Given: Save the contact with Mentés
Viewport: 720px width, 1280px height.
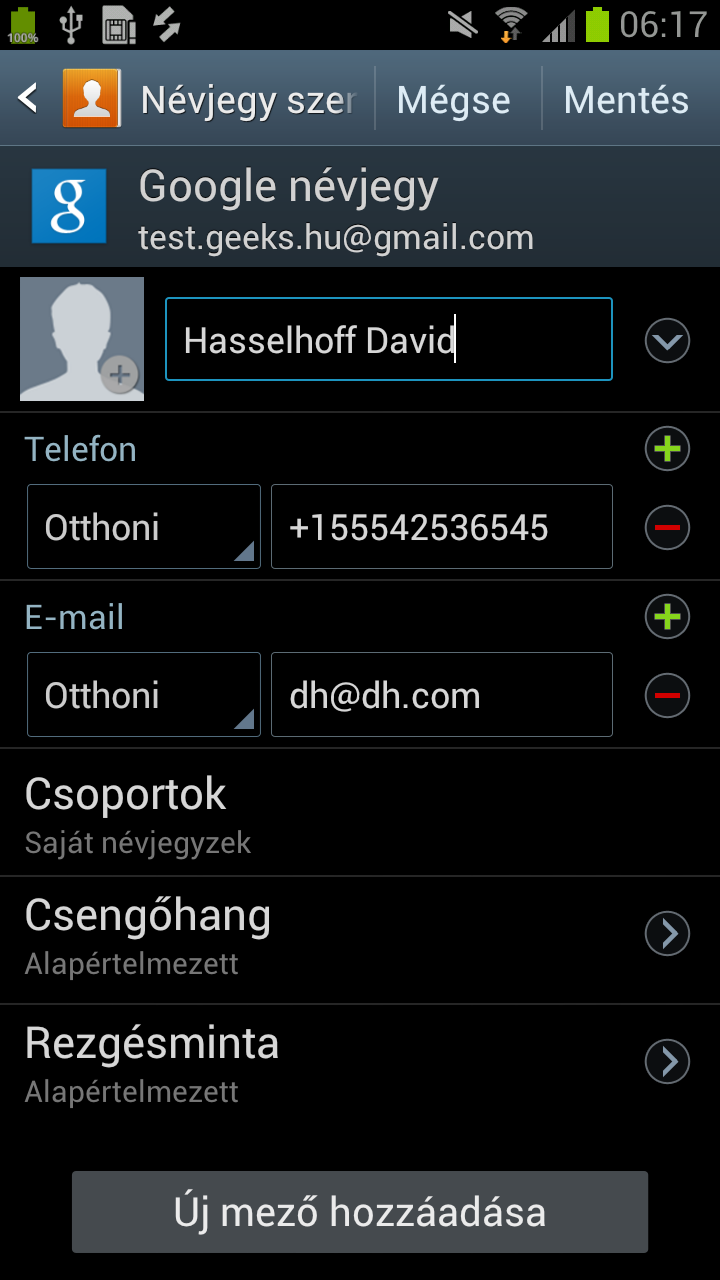Looking at the screenshot, I should (626, 100).
